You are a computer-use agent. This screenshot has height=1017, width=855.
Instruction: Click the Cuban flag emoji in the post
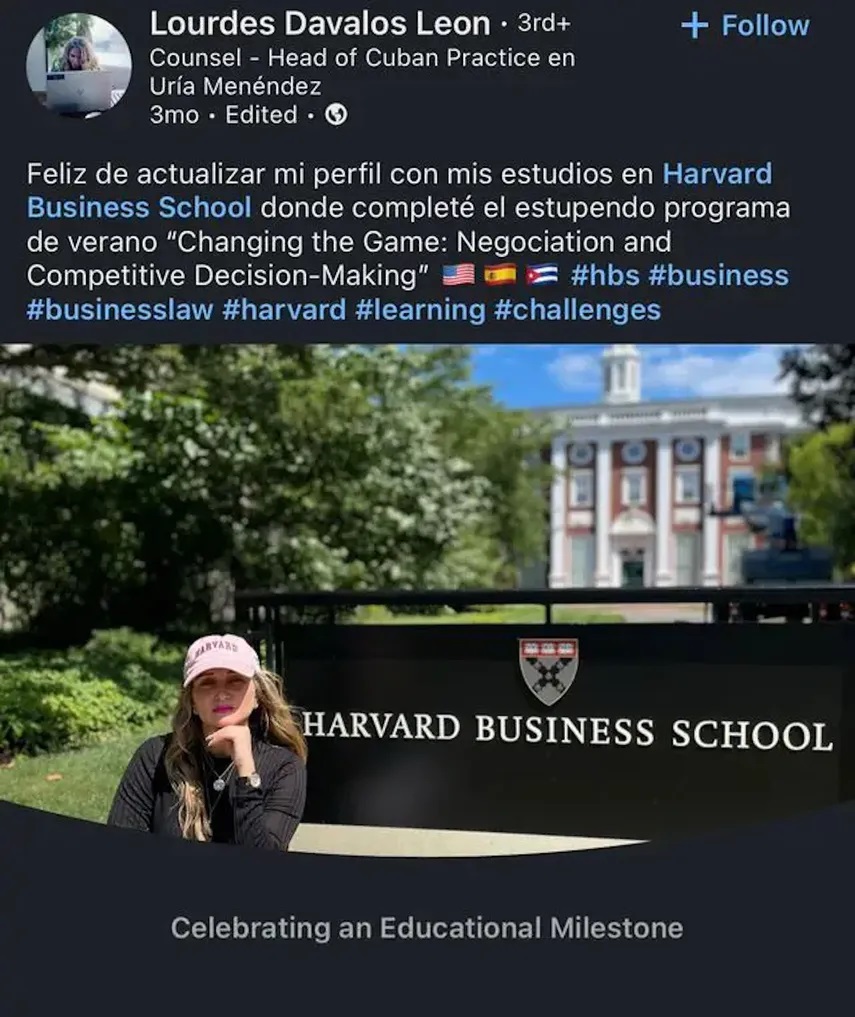(x=542, y=273)
